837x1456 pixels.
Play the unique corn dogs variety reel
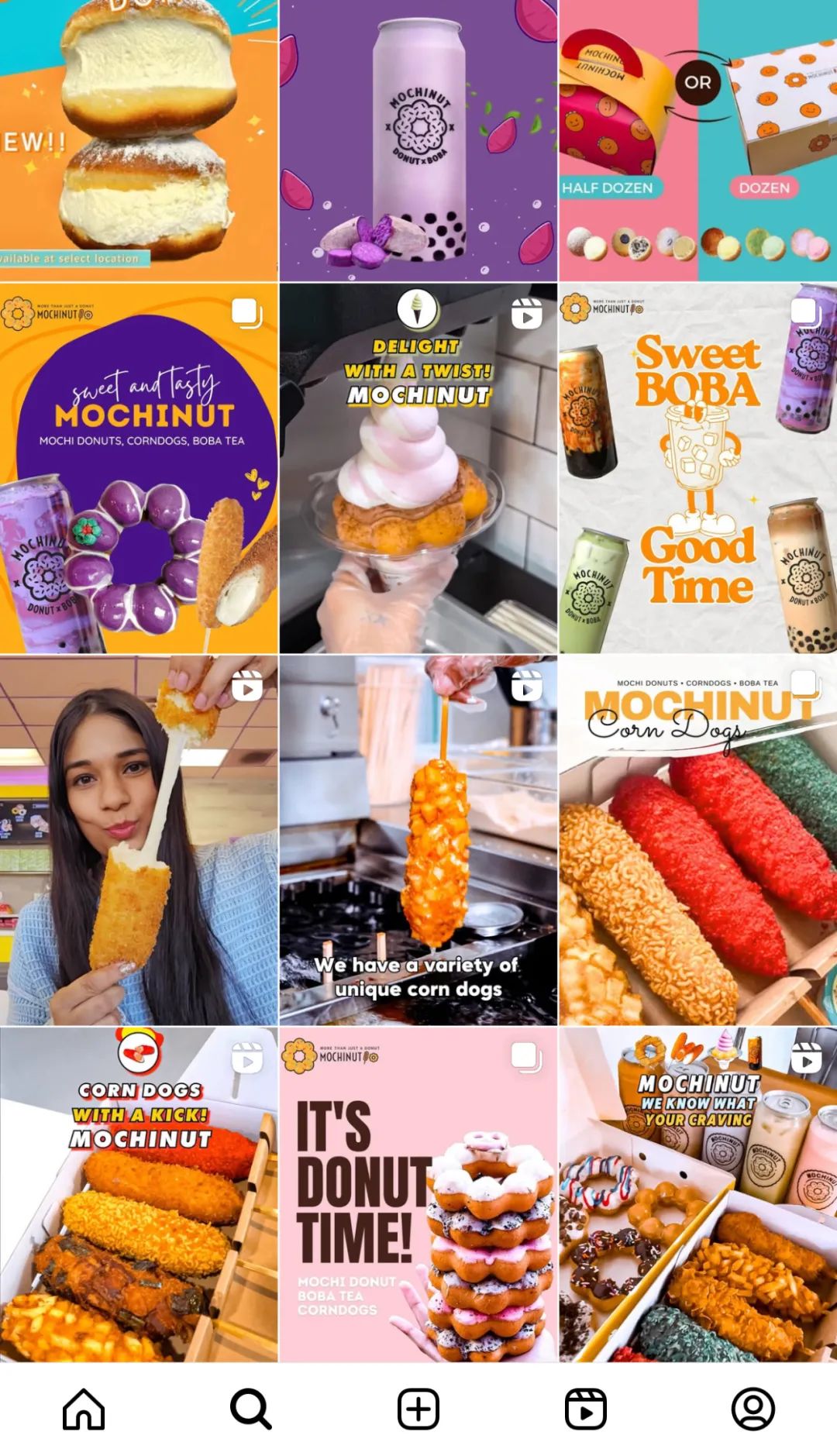418,841
